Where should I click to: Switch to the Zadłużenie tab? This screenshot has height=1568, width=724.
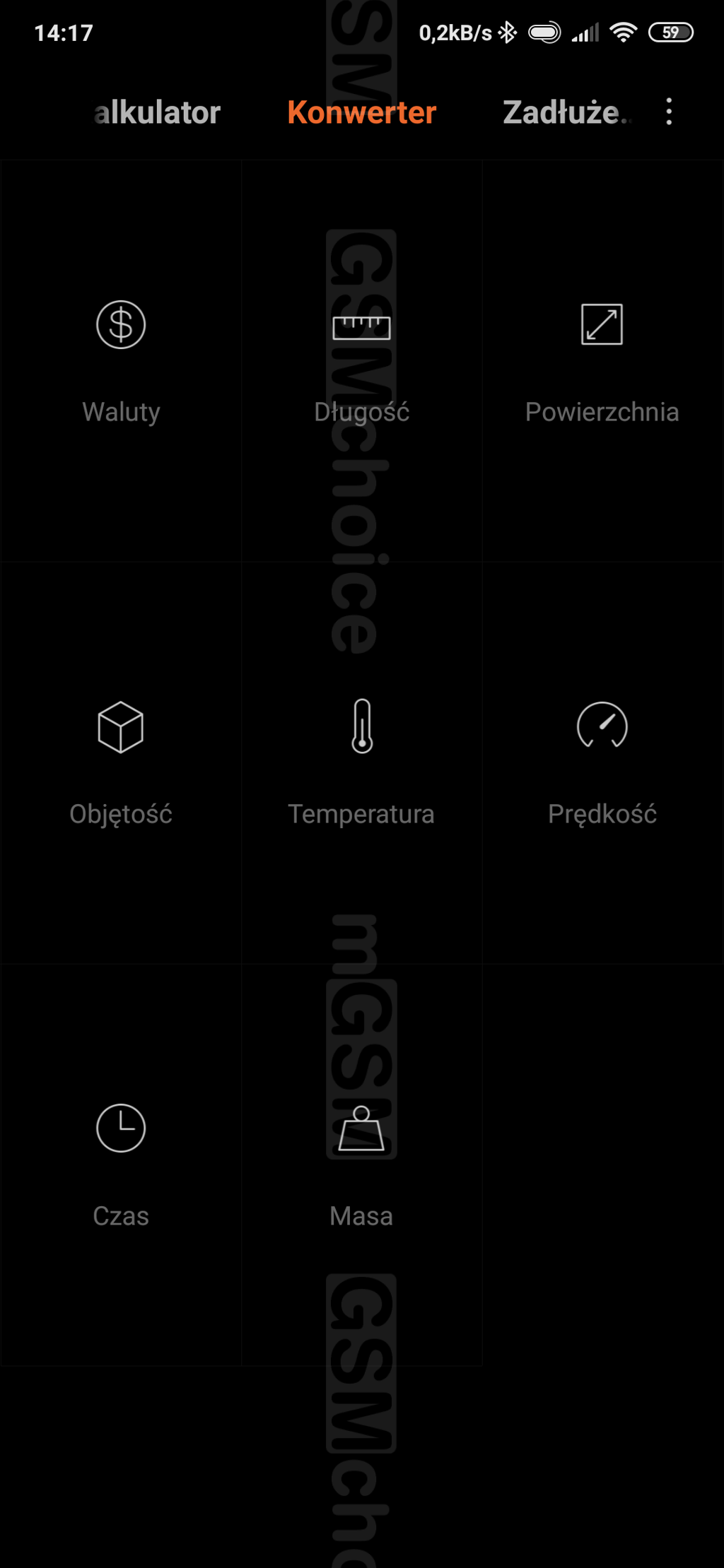564,112
